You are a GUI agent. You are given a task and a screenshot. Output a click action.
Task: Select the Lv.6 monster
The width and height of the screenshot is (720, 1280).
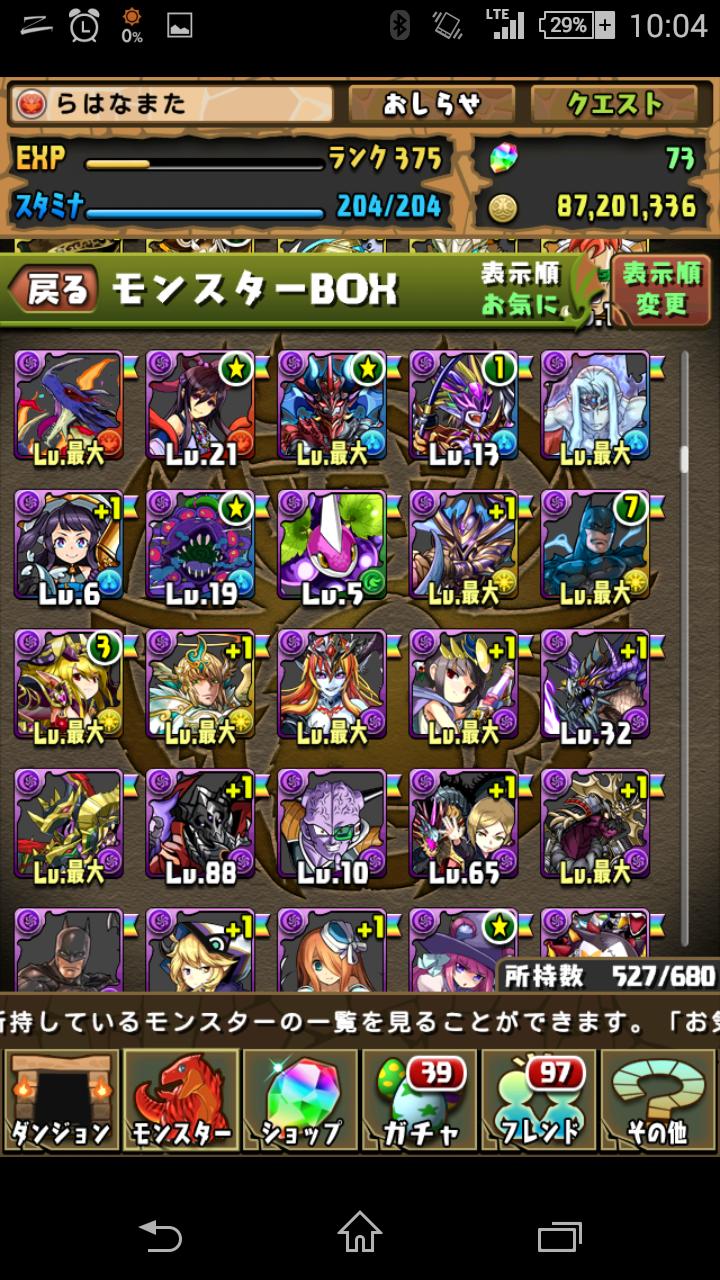(68, 550)
